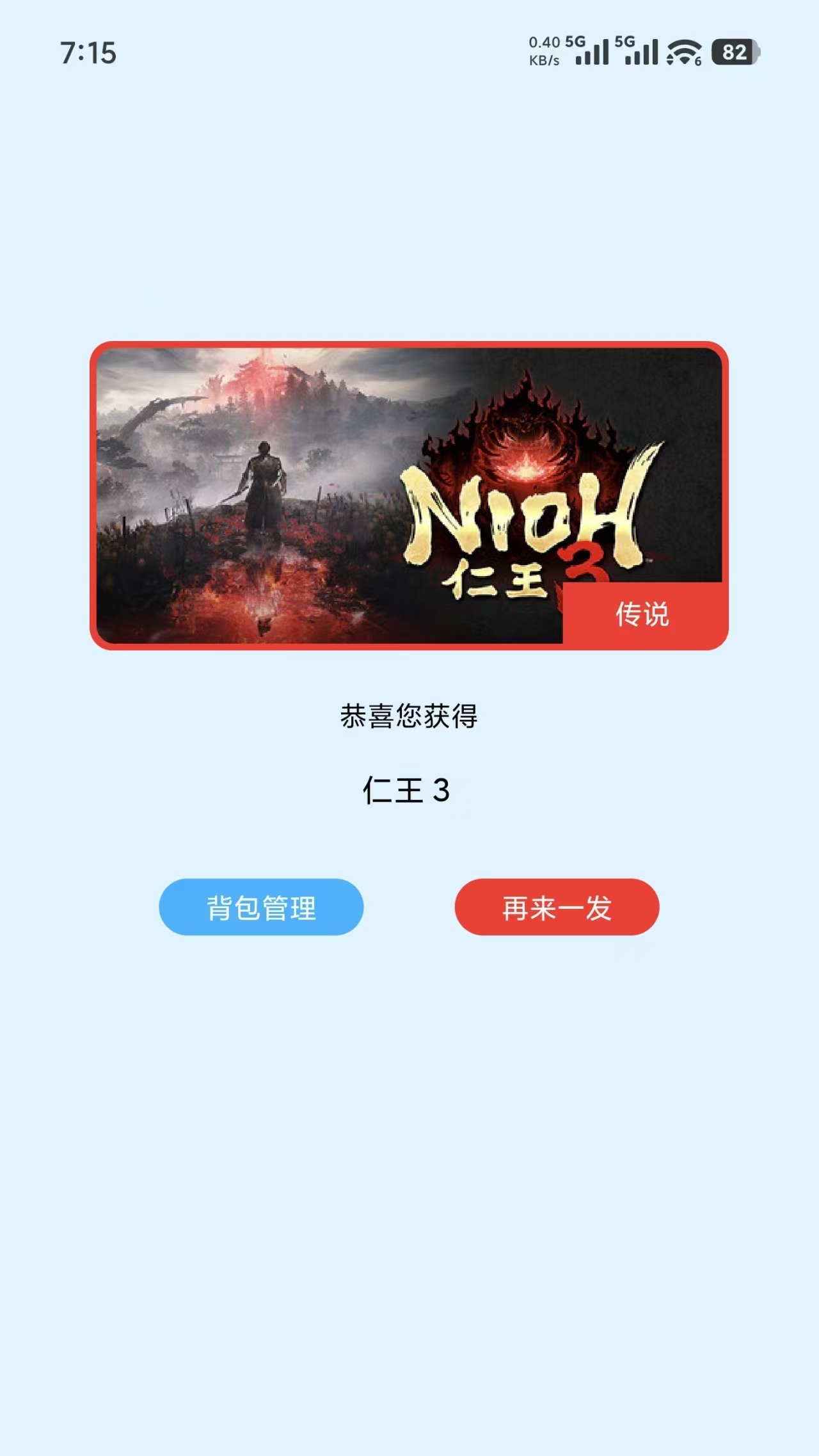Open 背包管理 backpack management
This screenshot has width=819, height=1456.
click(x=261, y=907)
